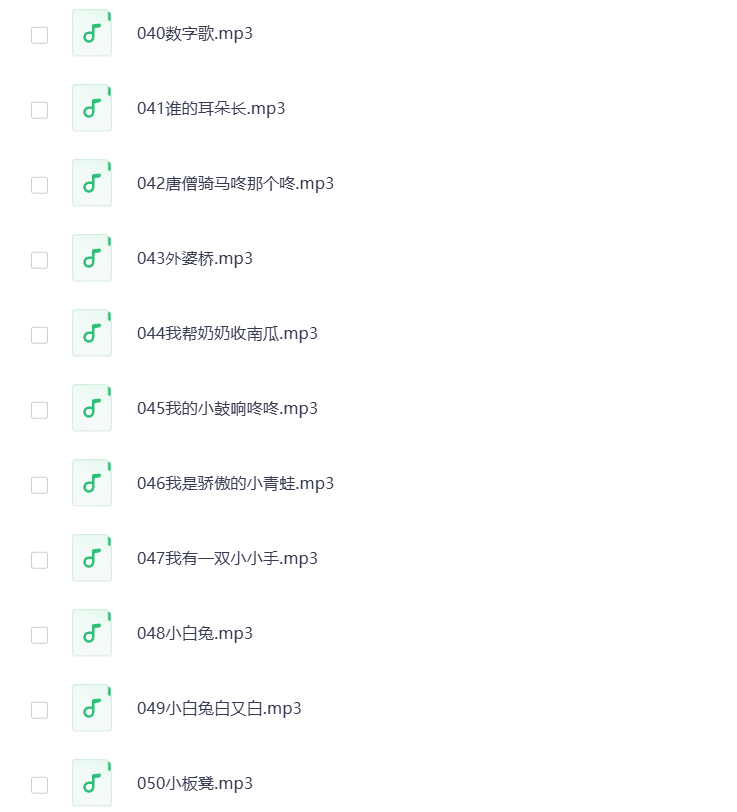This screenshot has height=812, width=737.
Task: Open the file 041谁的耳朵长.mp3
Action: (x=211, y=108)
